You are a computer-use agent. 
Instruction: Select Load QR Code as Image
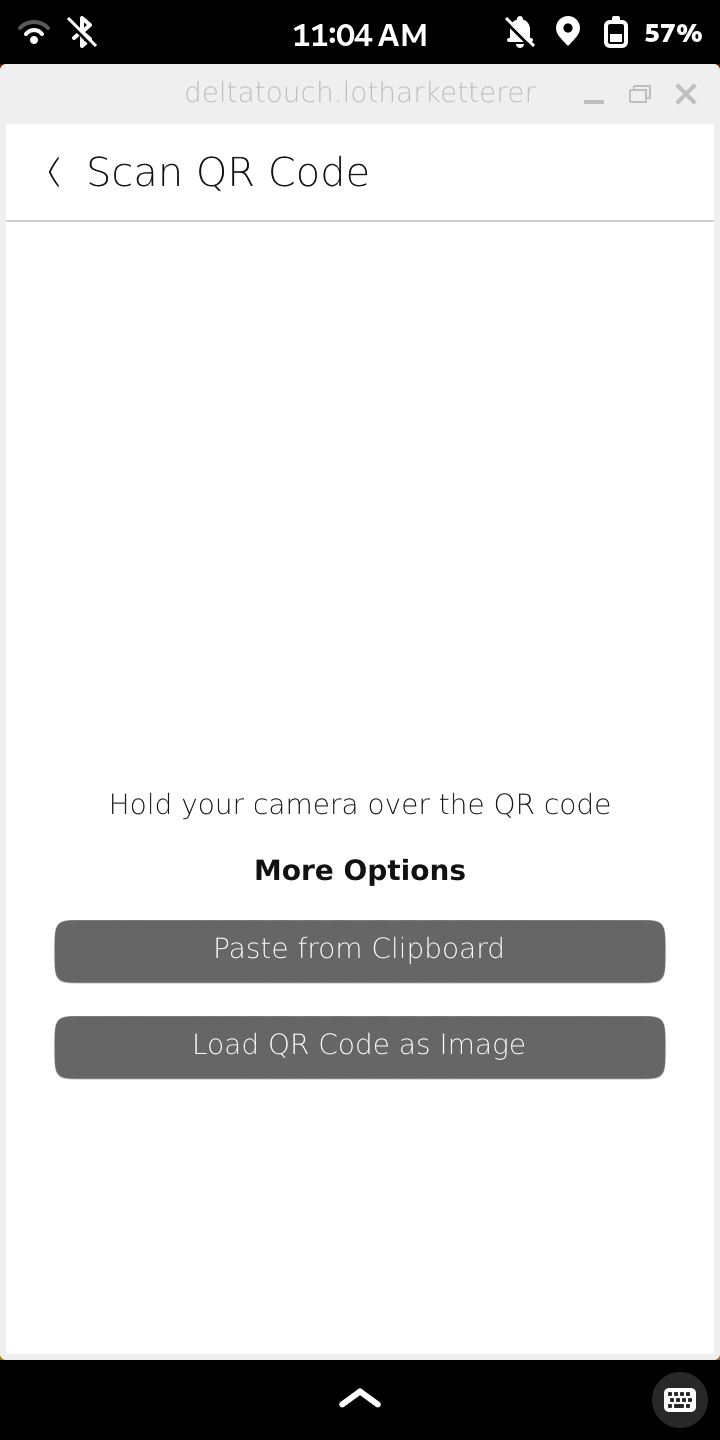tap(360, 1047)
